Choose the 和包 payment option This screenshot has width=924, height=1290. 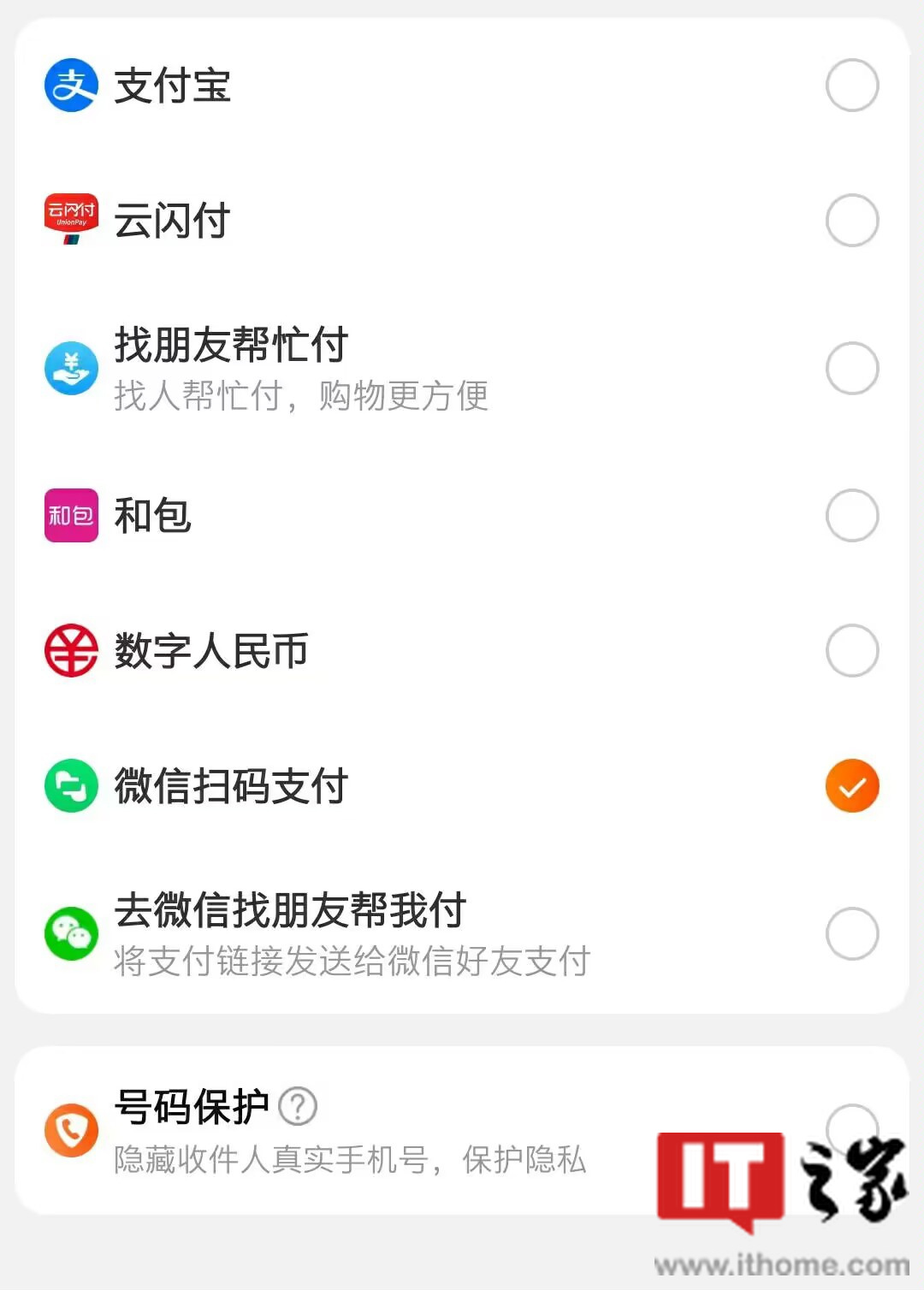[852, 515]
